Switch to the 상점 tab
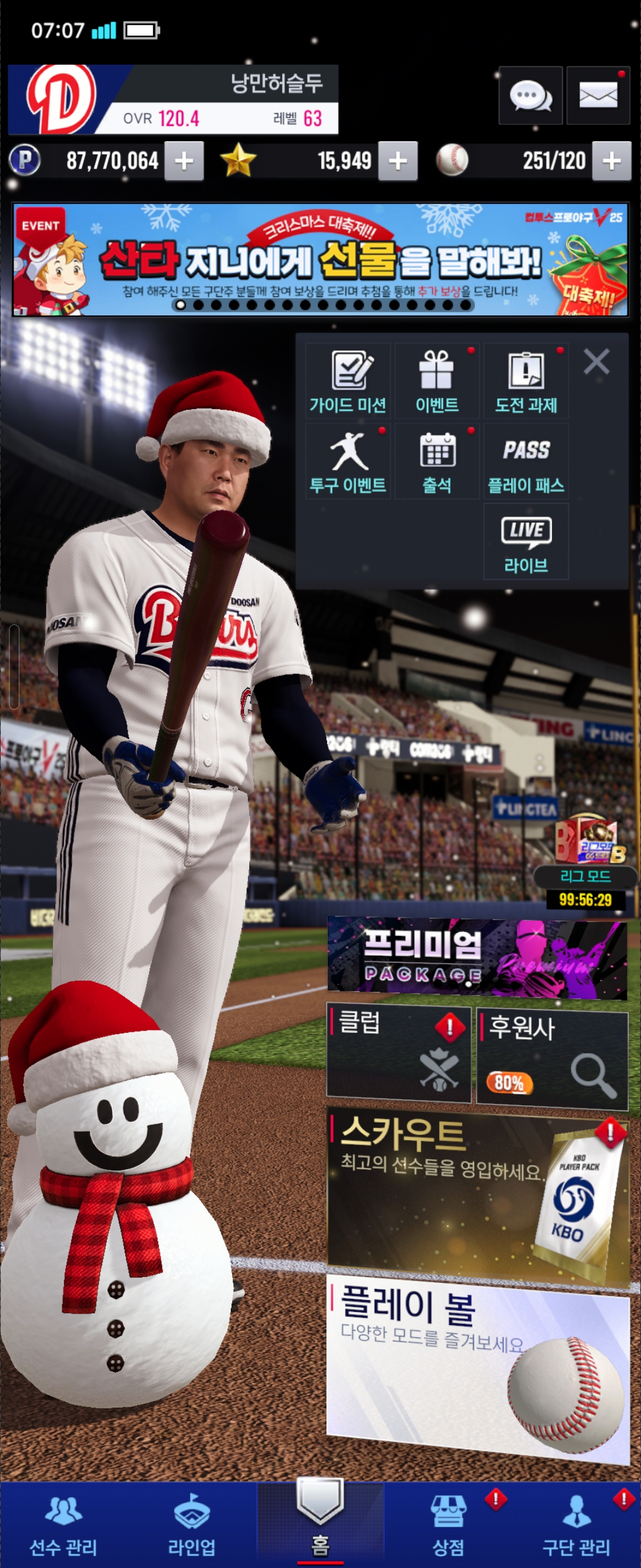 (448, 1525)
